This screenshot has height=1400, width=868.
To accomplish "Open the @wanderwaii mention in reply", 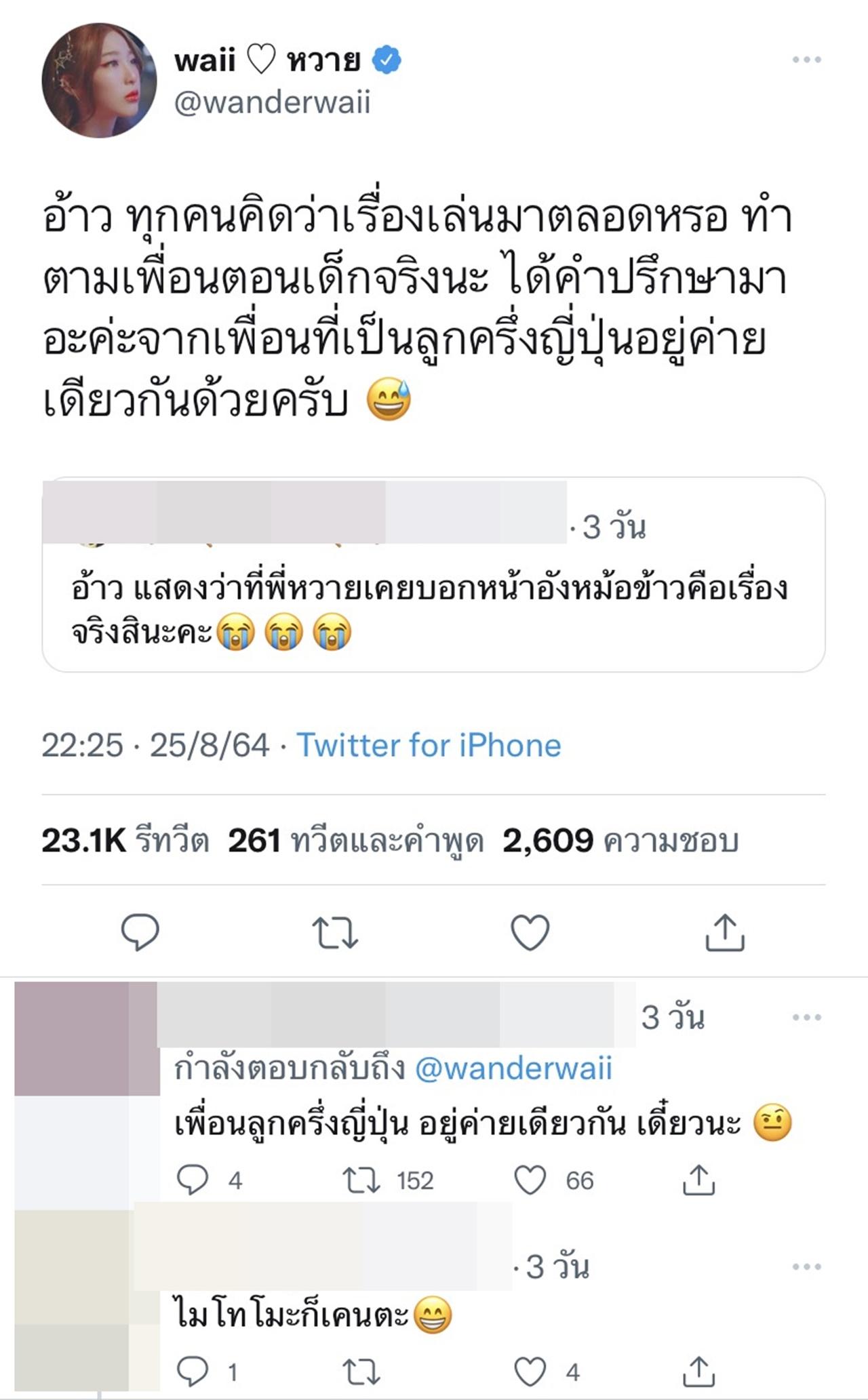I will [513, 1069].
